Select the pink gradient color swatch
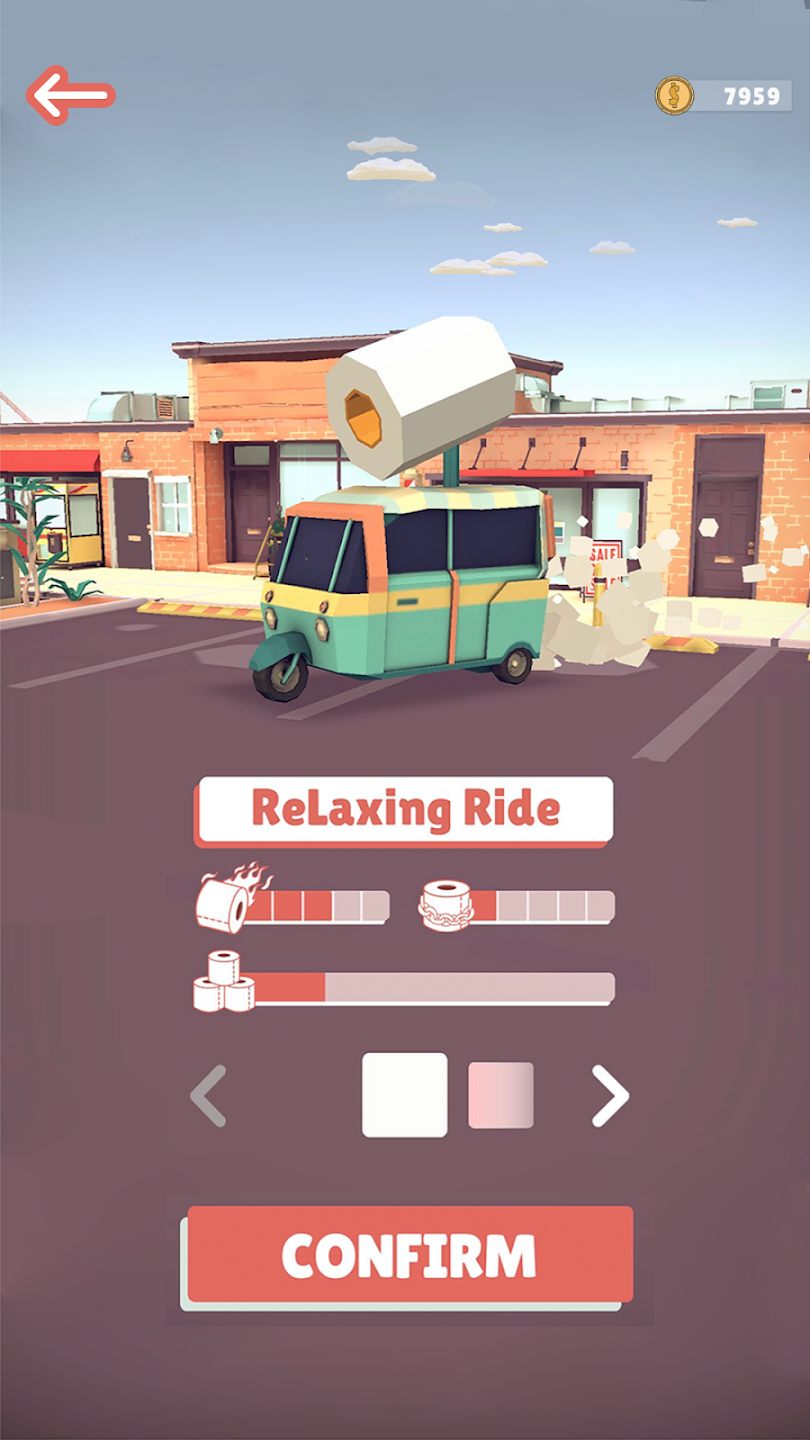Viewport: 810px width, 1440px height. click(x=501, y=1095)
